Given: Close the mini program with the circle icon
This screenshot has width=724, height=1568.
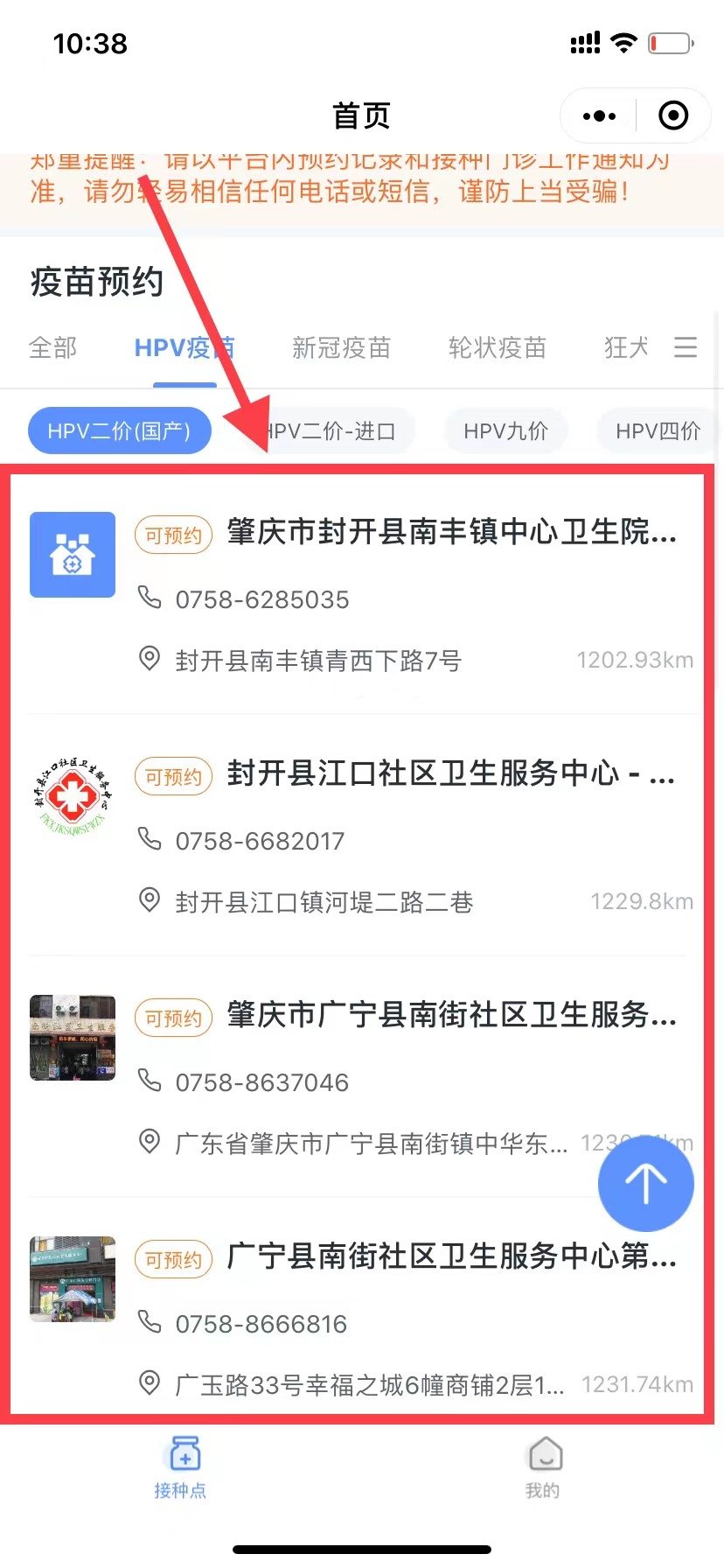Looking at the screenshot, I should (x=672, y=115).
